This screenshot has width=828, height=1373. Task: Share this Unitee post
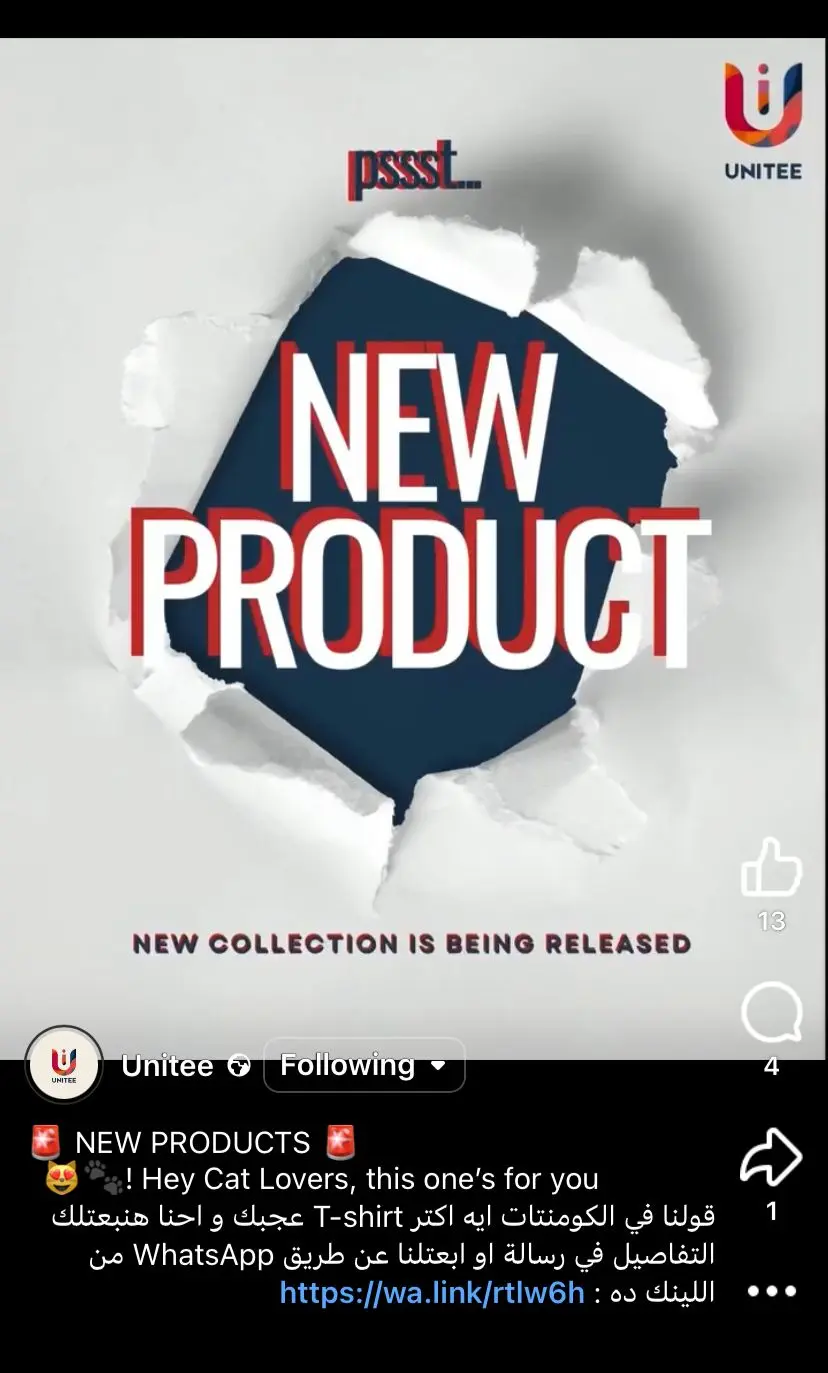click(771, 1157)
